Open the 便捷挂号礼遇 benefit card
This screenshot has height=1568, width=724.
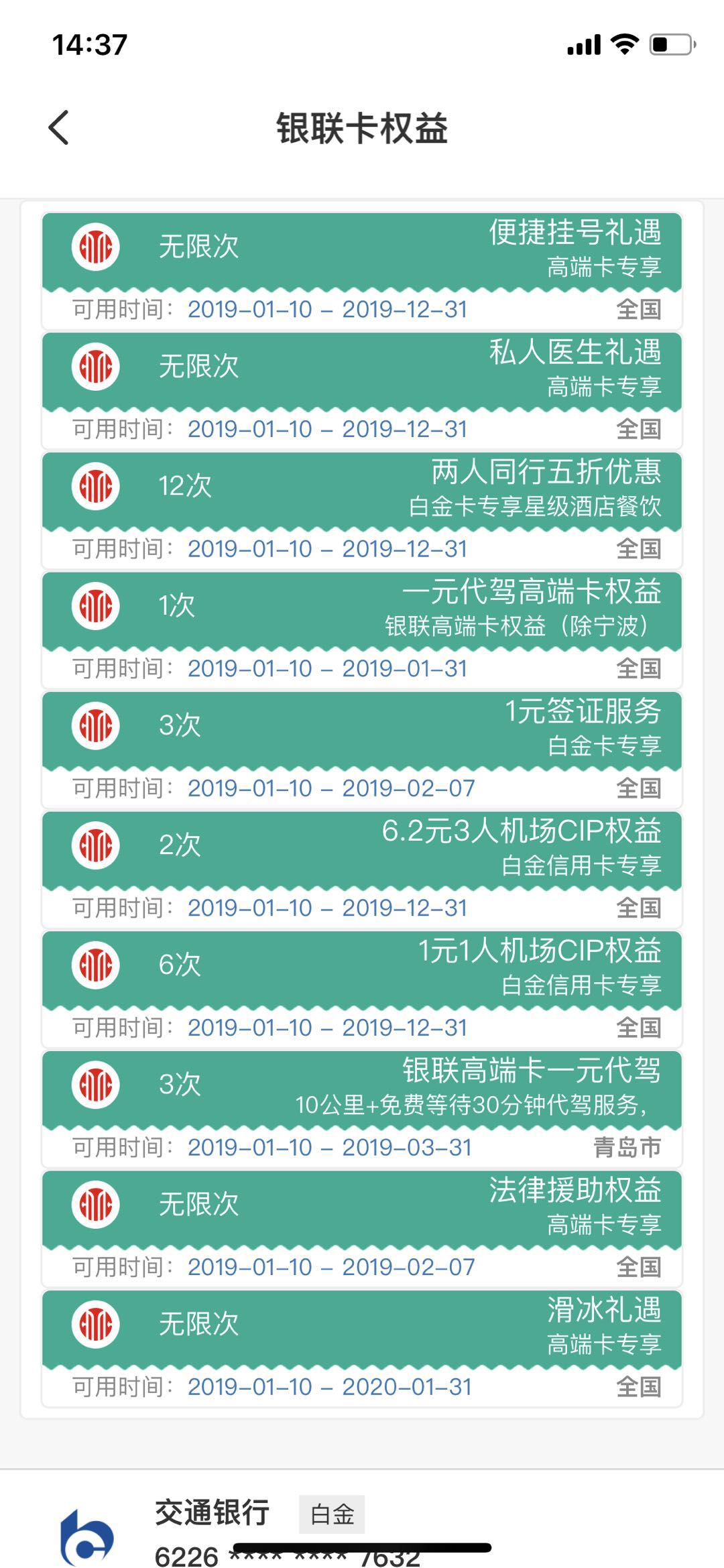362,271
